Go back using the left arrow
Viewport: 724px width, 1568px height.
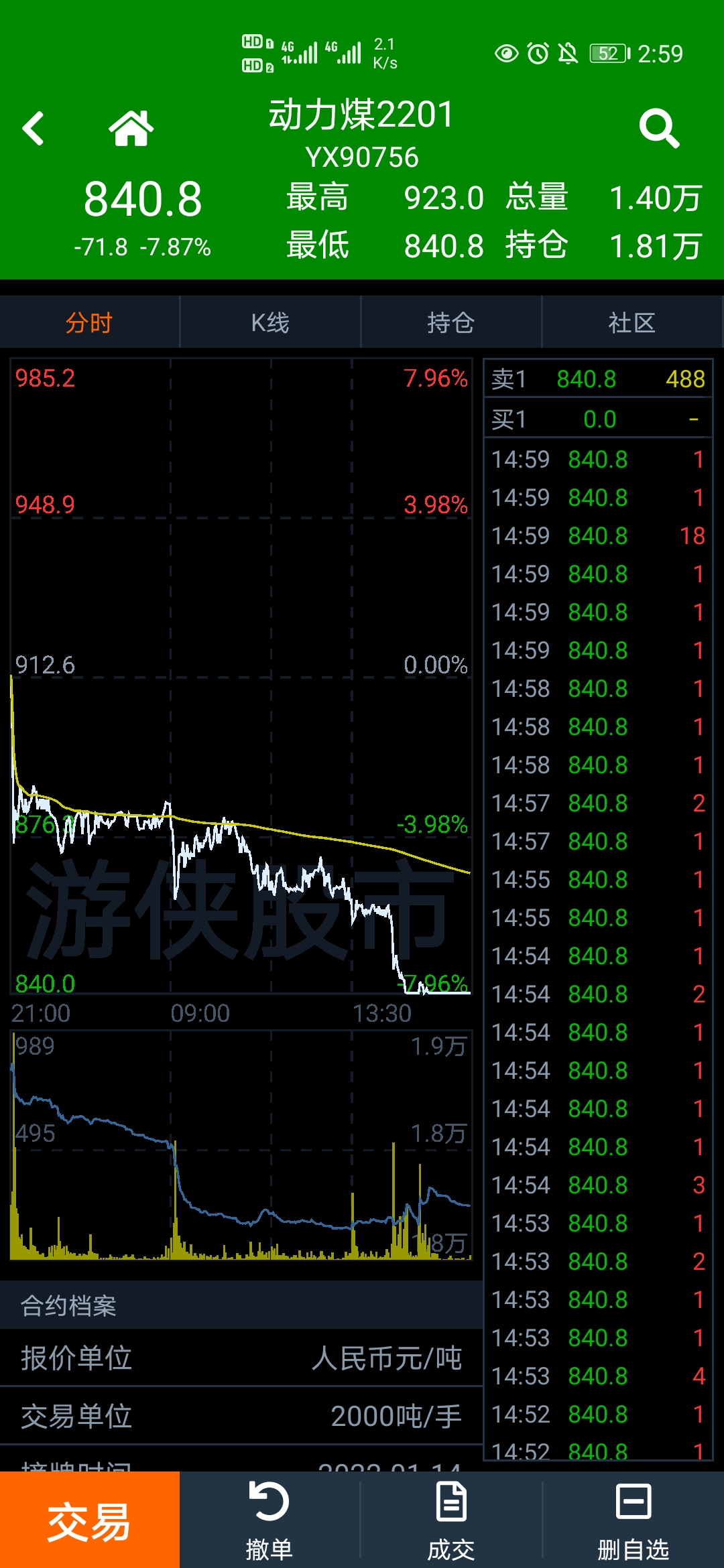[33, 128]
